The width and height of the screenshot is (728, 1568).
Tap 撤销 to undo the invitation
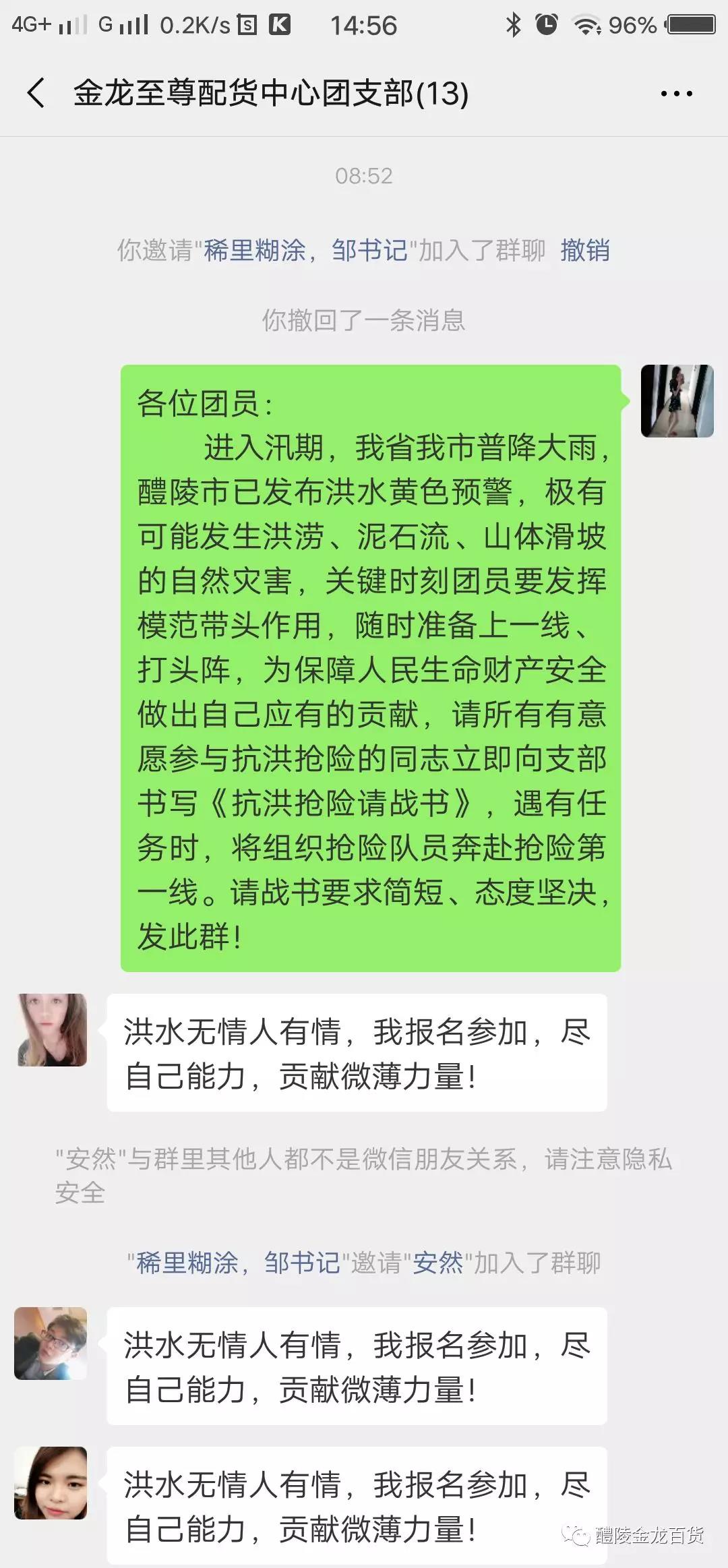tap(584, 250)
